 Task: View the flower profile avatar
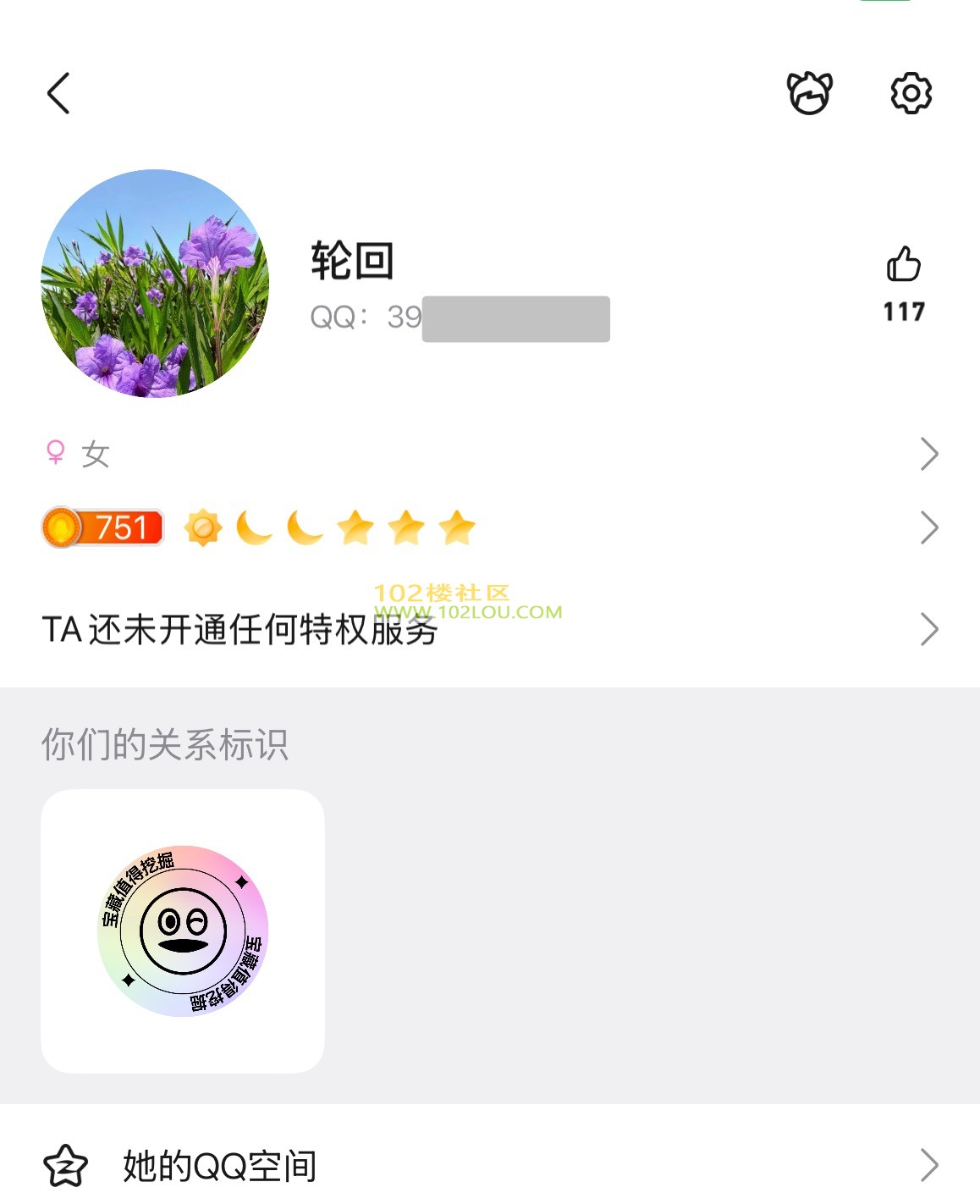click(155, 284)
